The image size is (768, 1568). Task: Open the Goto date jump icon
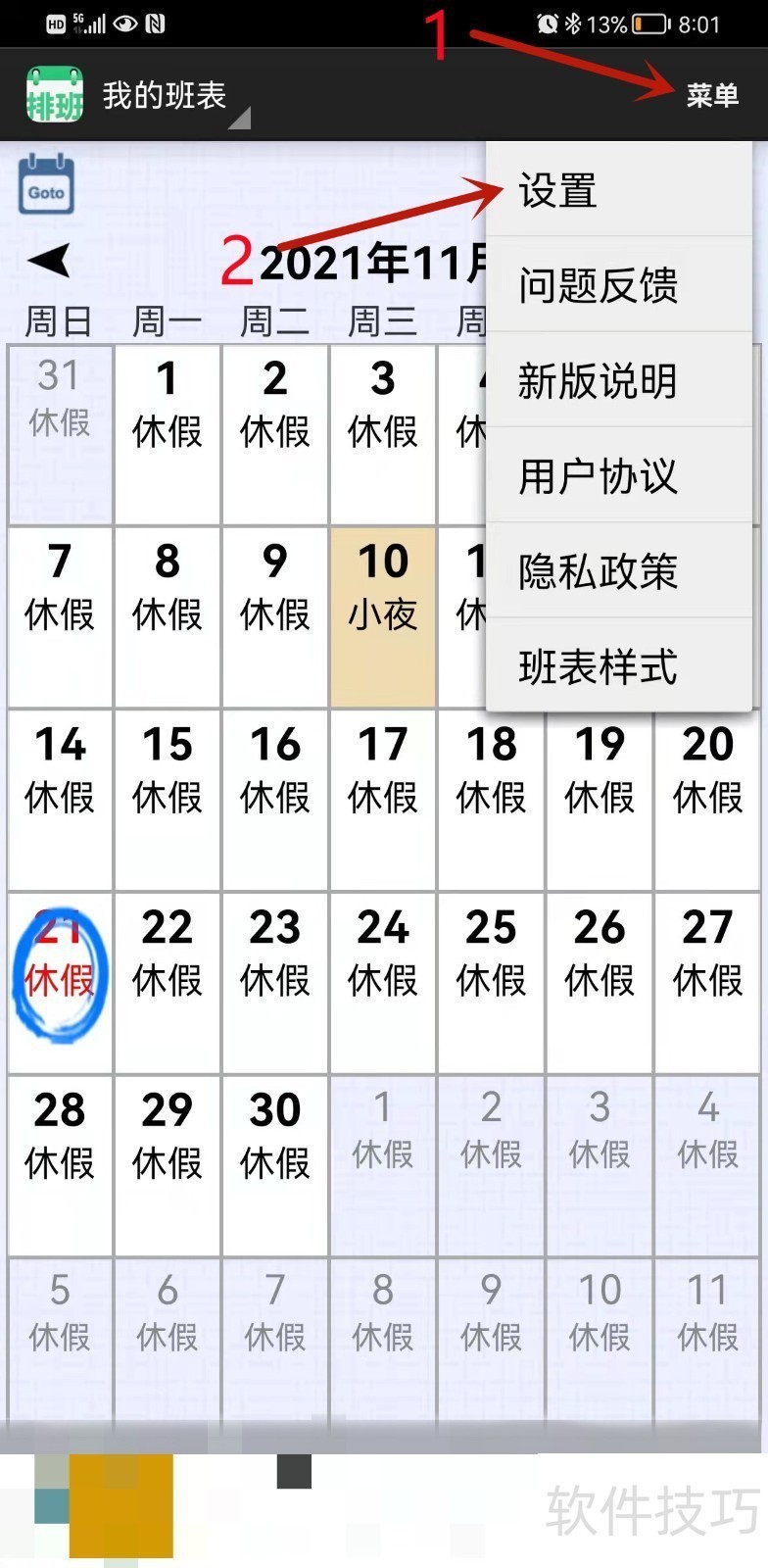coord(46,184)
